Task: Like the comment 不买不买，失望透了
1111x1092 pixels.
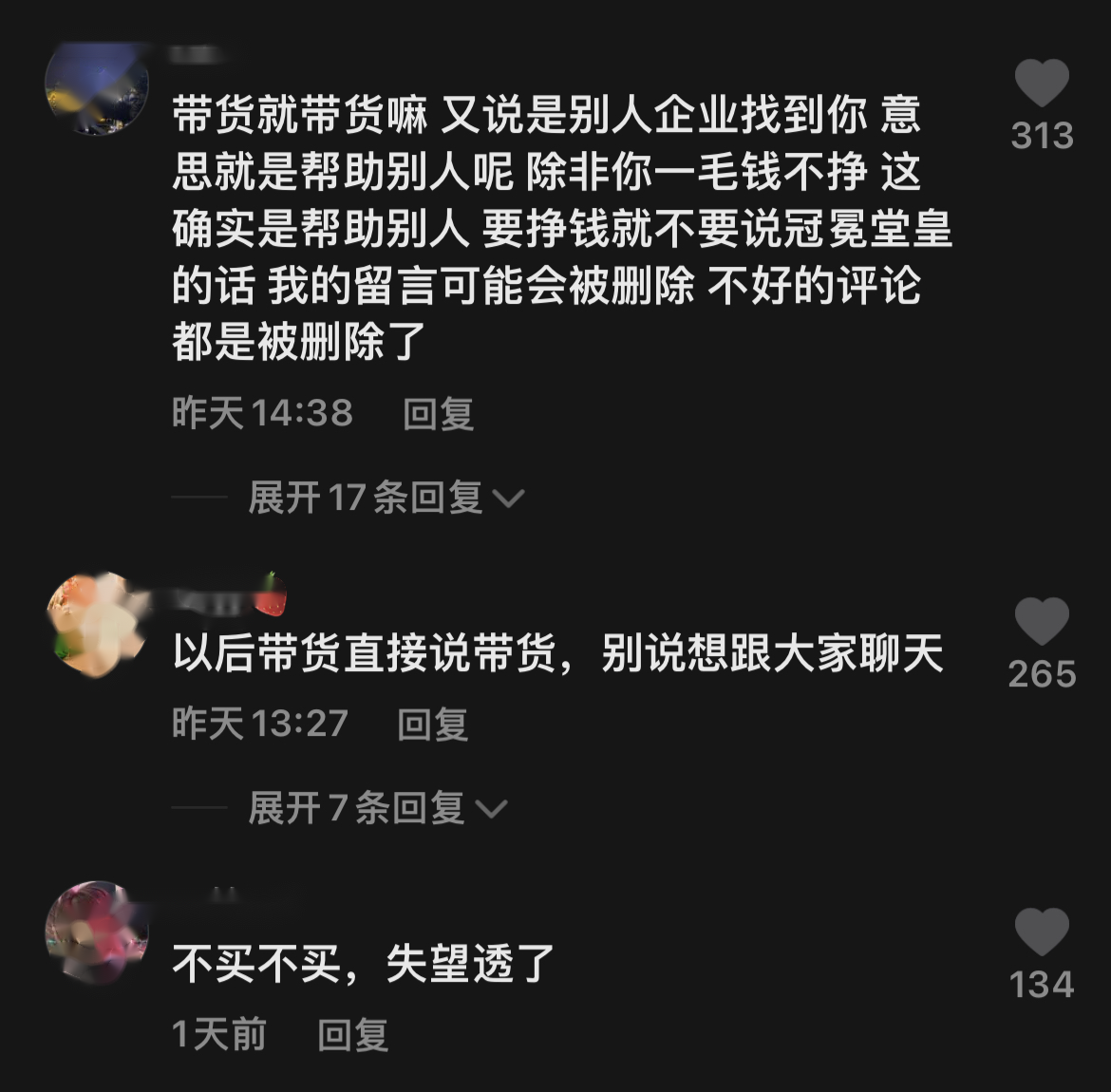Action: click(1042, 932)
